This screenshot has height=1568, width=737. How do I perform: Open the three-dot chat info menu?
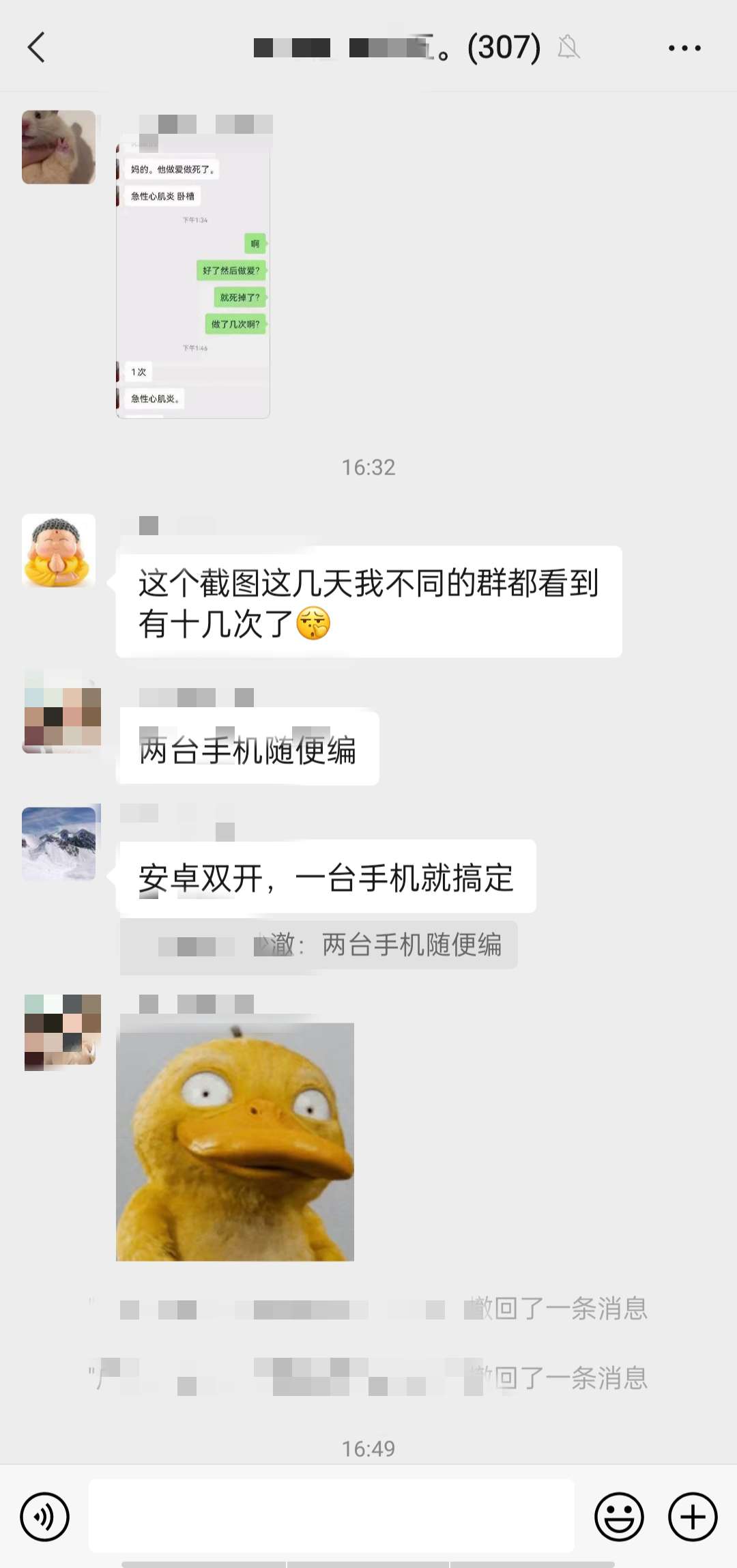pyautogui.click(x=684, y=48)
